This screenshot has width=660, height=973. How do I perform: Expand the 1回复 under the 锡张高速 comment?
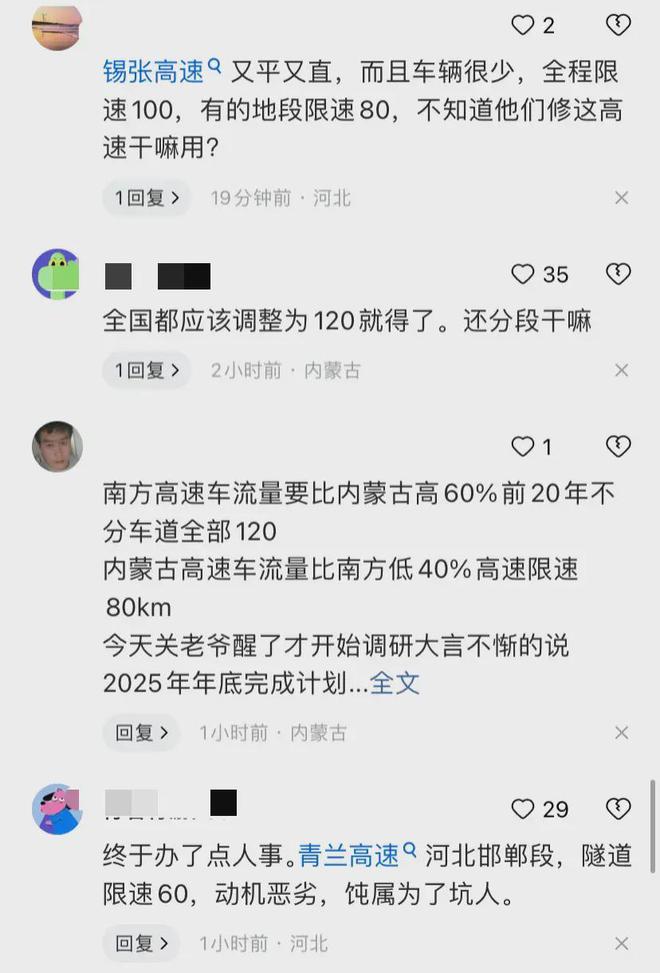click(x=146, y=198)
